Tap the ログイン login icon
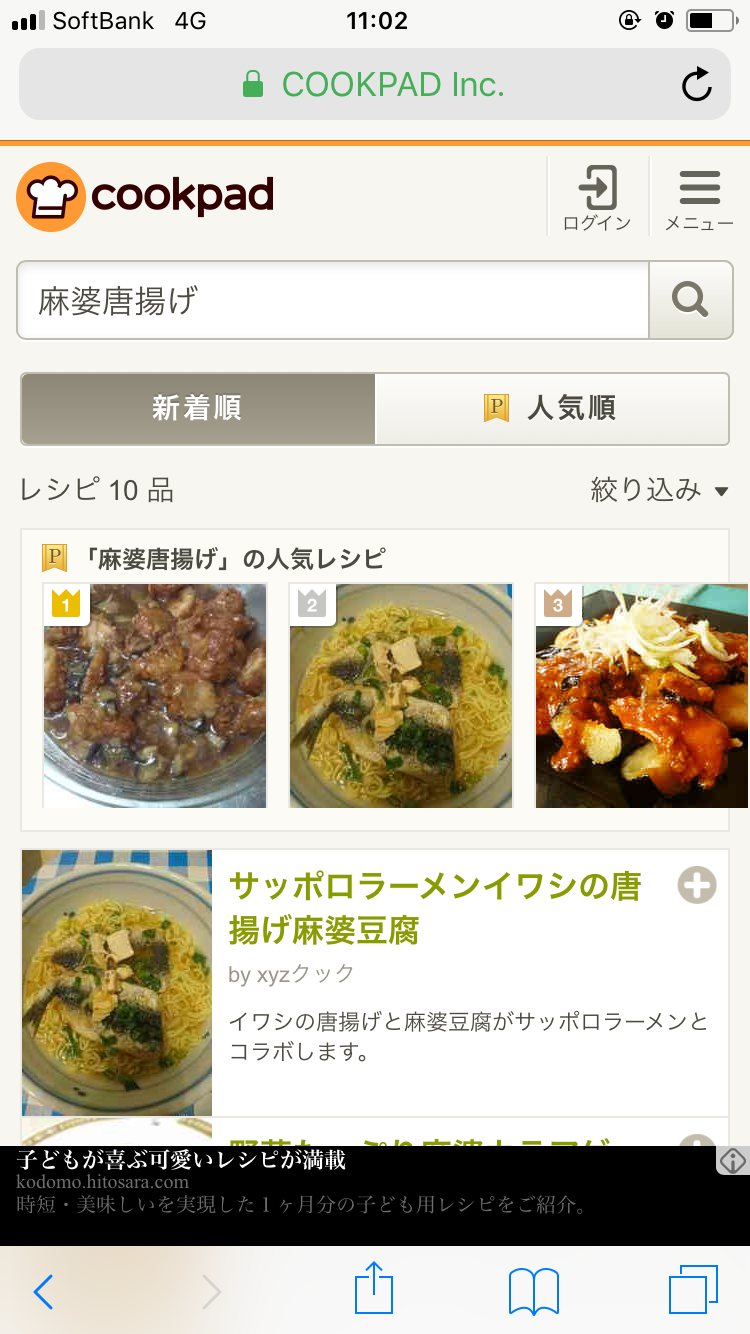Viewport: 750px width, 1334px height. coord(597,197)
